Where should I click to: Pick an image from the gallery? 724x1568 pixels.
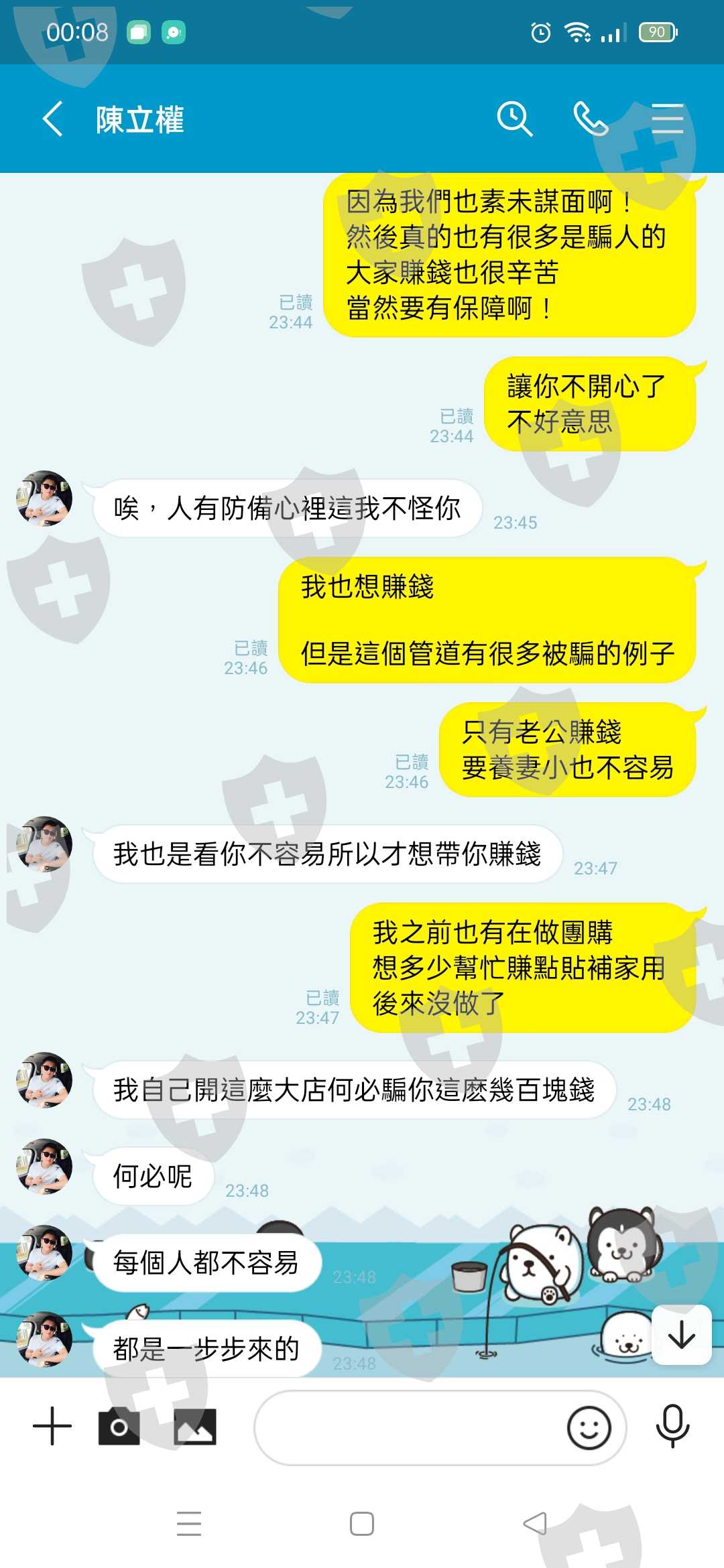(195, 1426)
